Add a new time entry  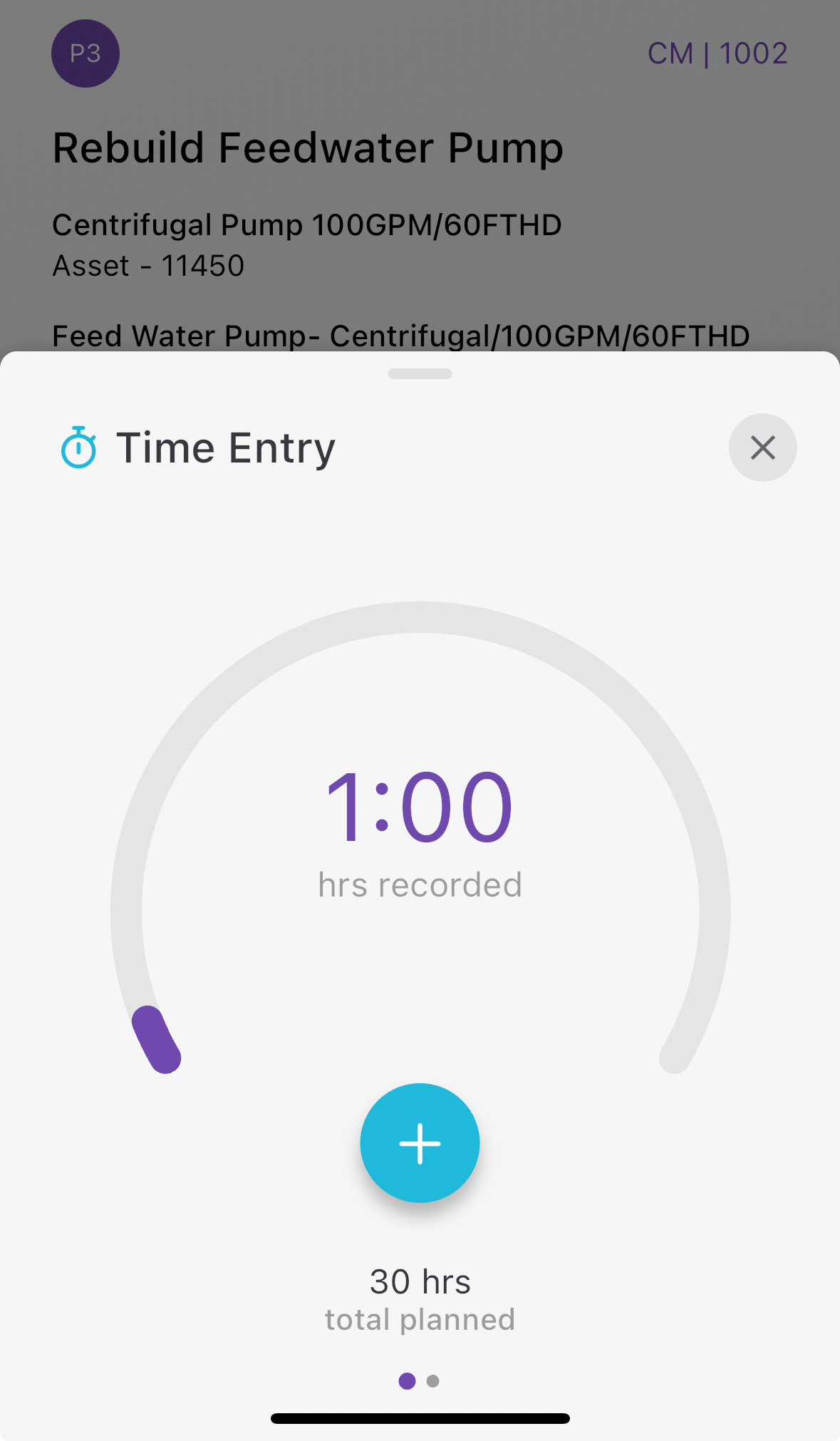tap(420, 1143)
